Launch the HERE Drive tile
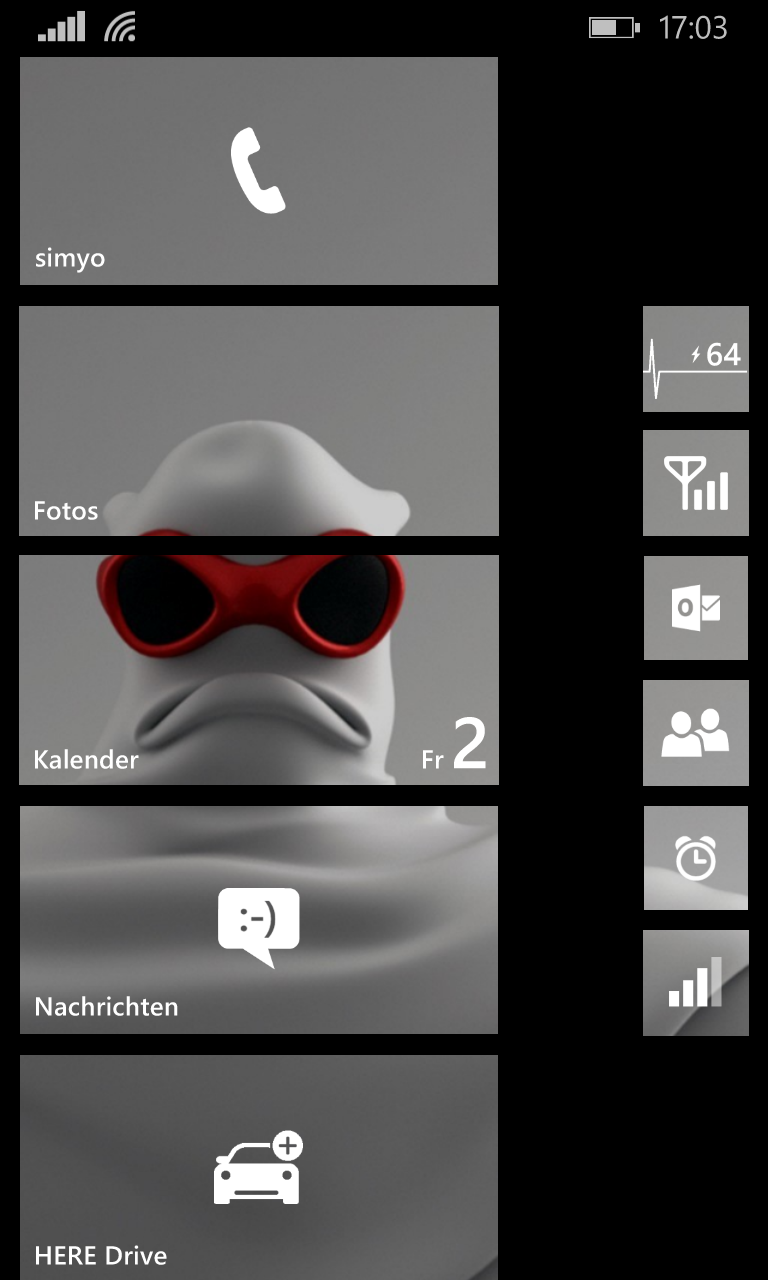The image size is (768, 1280). 258,1167
